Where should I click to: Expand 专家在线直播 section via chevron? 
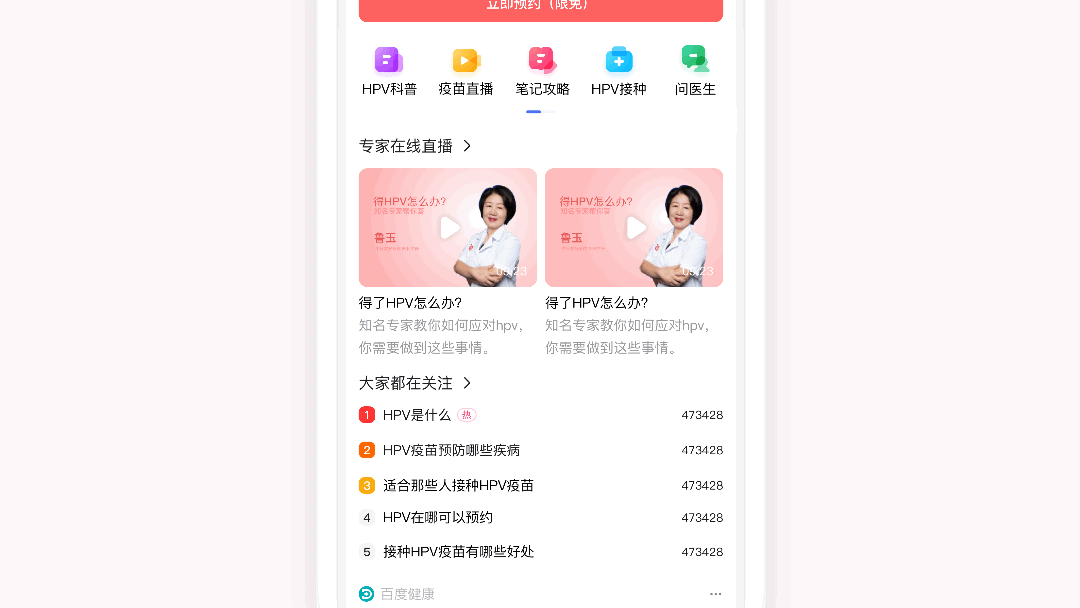click(467, 146)
